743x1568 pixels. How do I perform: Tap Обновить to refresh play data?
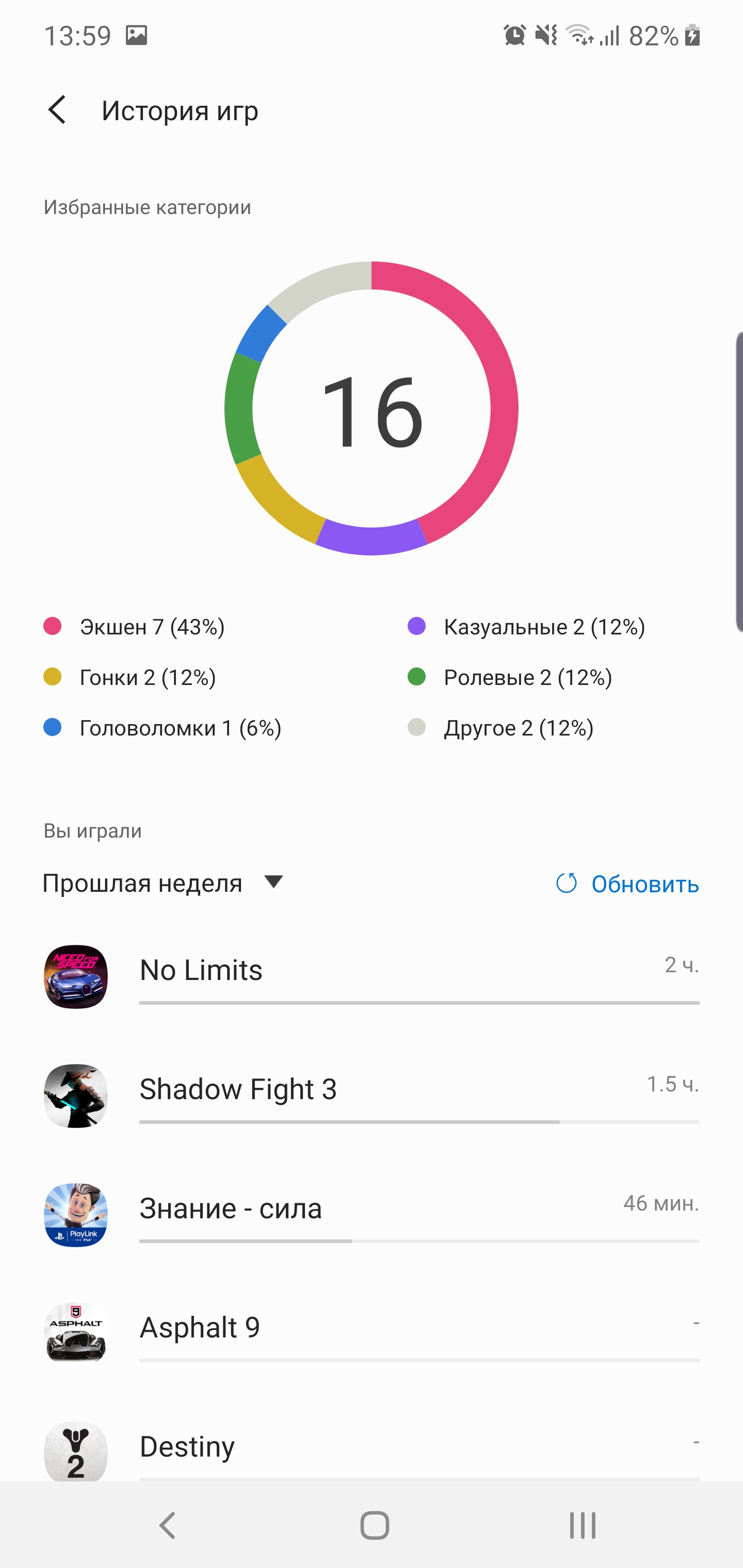point(627,884)
